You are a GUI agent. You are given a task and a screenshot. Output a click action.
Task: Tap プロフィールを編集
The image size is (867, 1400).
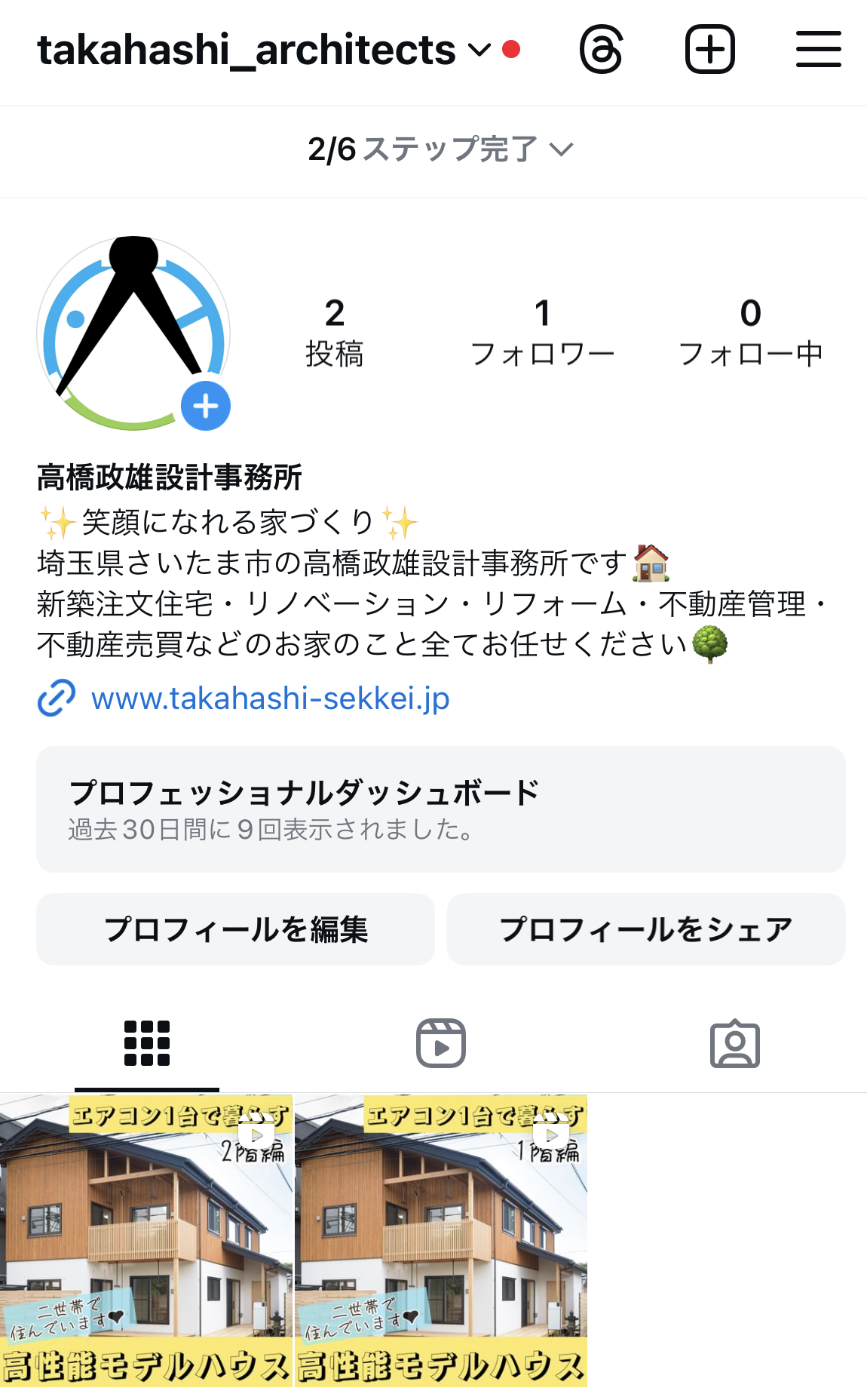235,929
